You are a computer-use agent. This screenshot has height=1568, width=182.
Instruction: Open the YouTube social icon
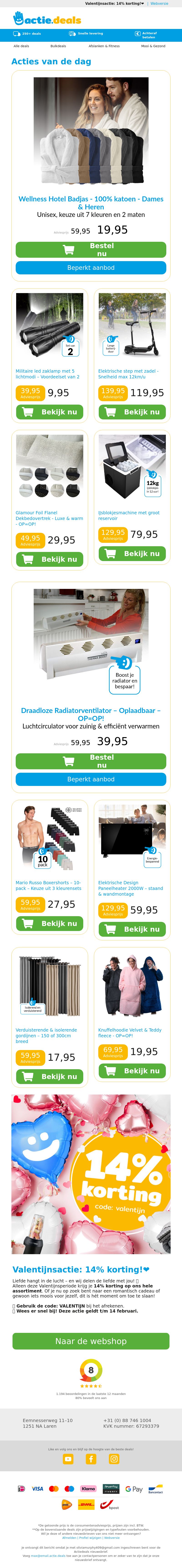[68, 1459]
